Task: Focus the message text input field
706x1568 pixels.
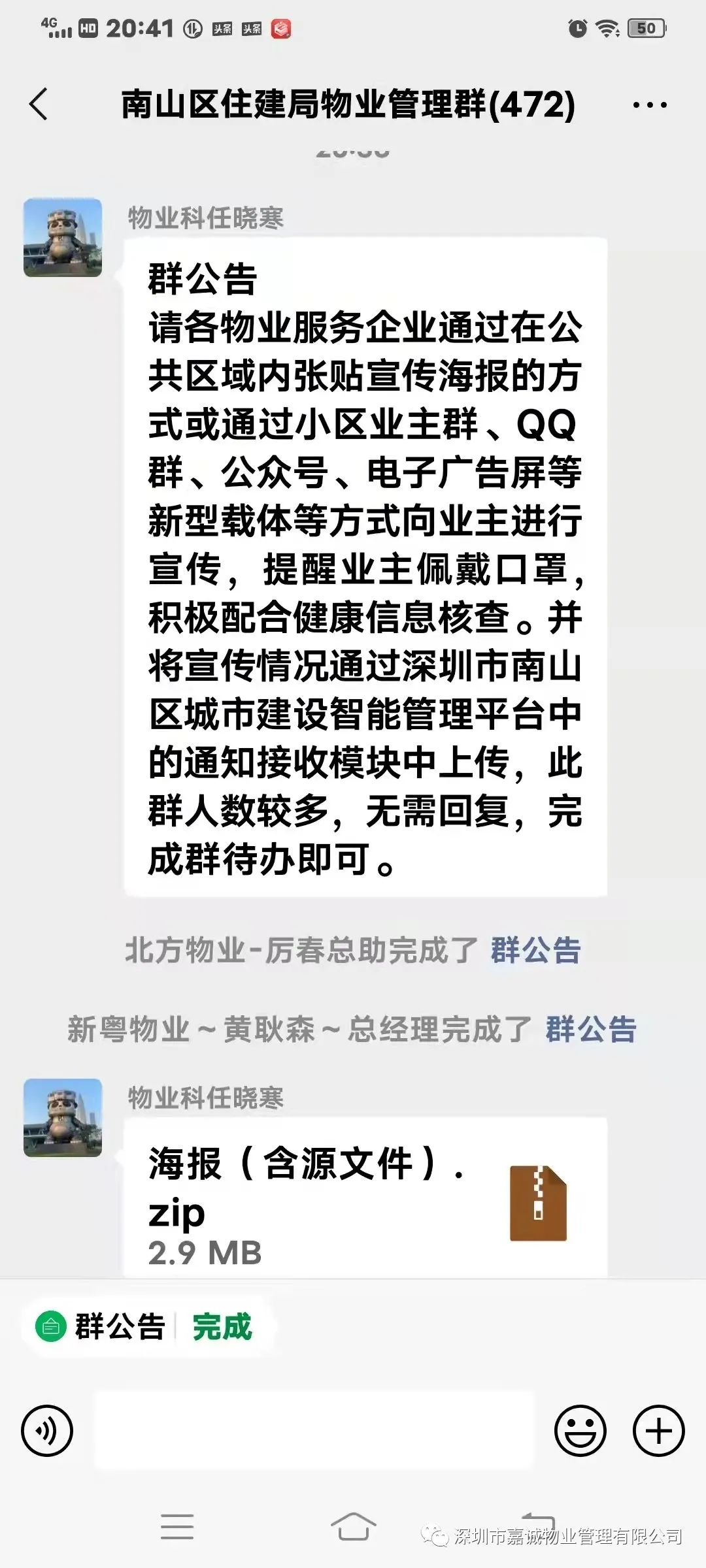Action: 314,1431
